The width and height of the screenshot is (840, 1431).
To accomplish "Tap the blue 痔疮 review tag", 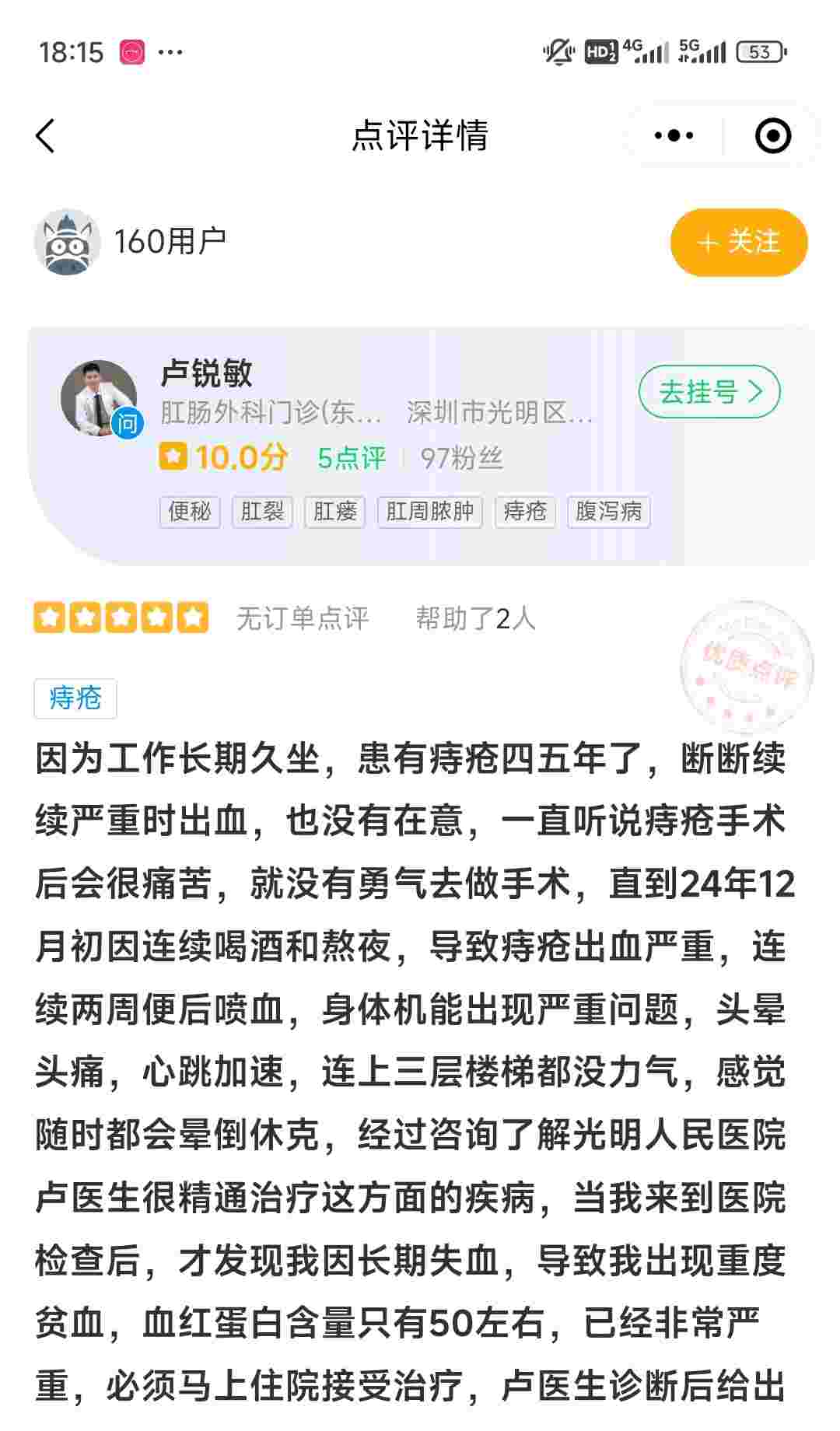I will tap(75, 698).
